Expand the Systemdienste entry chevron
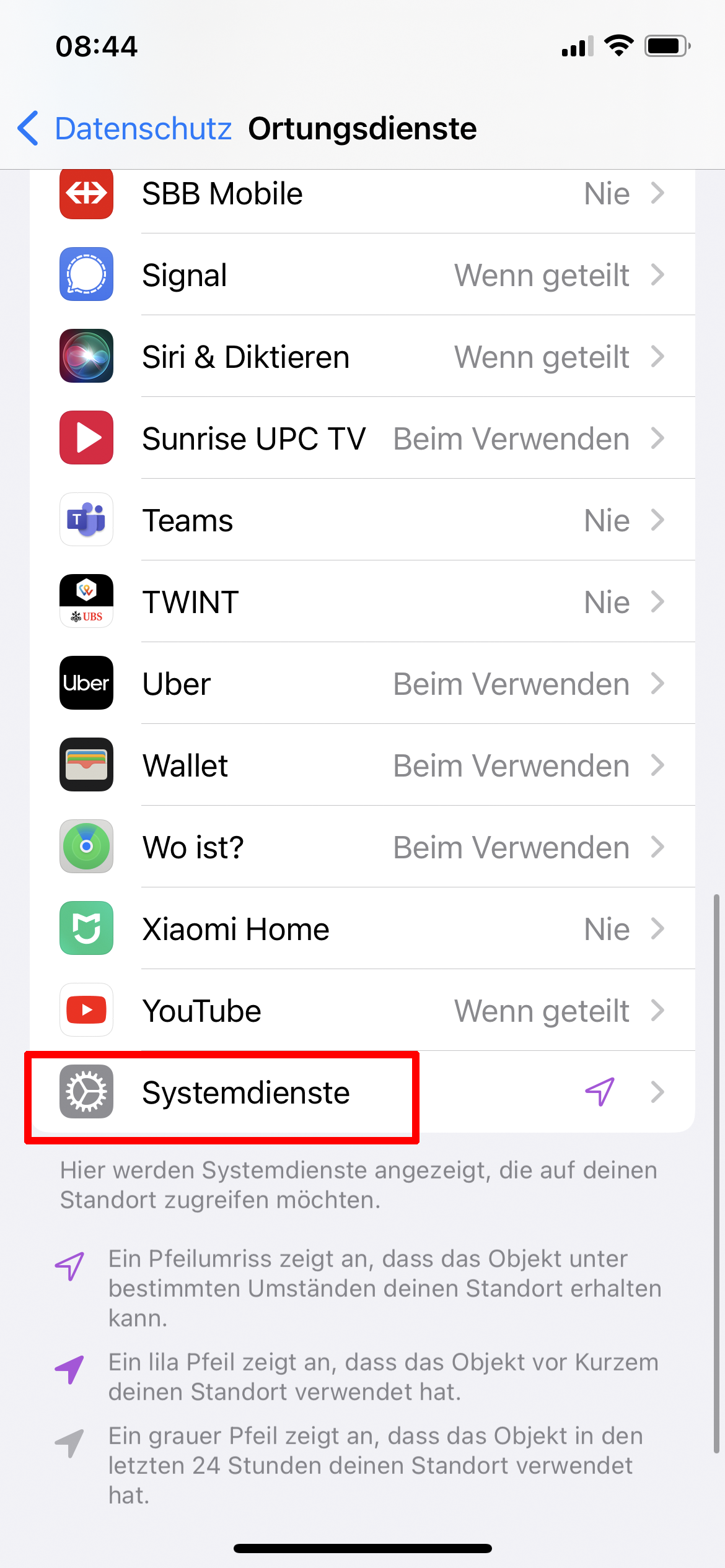725x1568 pixels. coord(658,1092)
